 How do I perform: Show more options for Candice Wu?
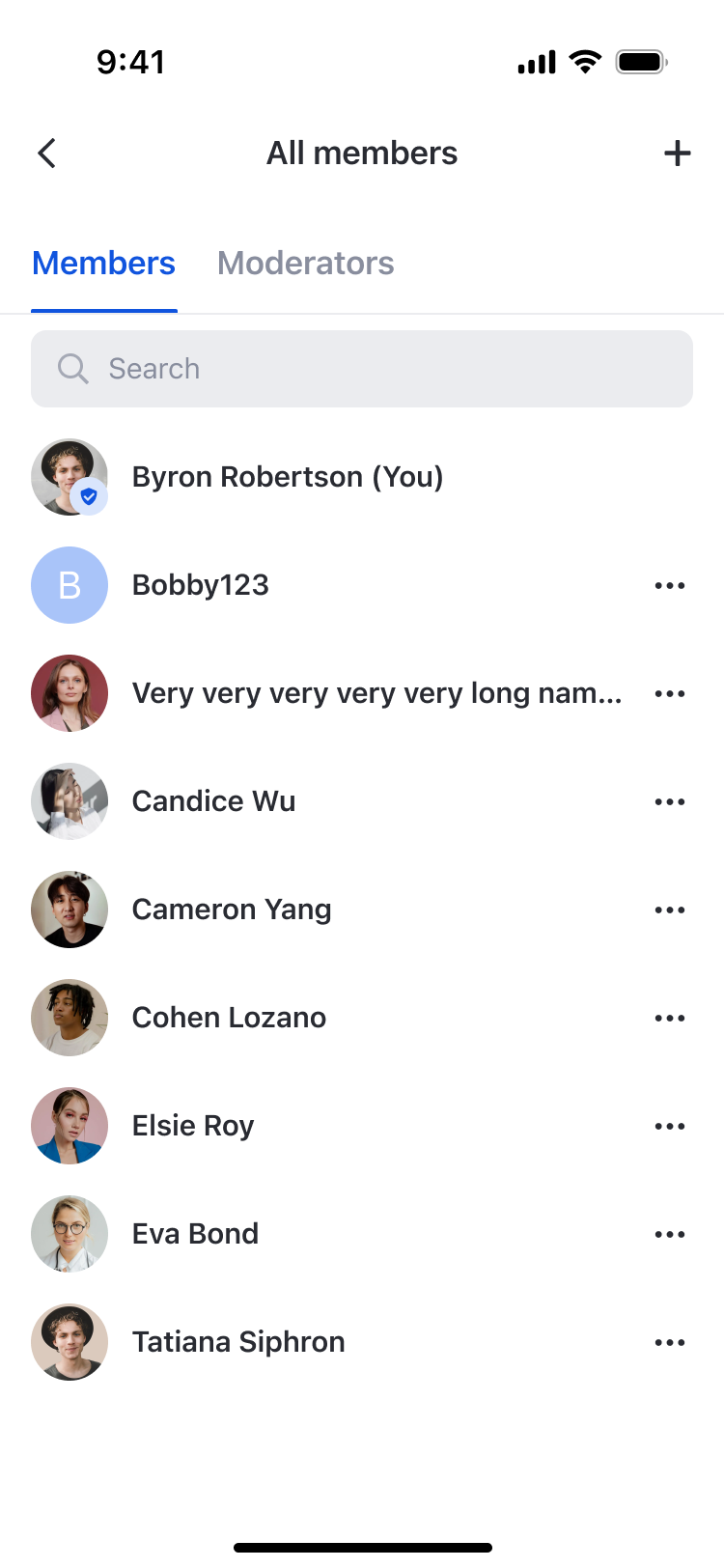pyautogui.click(x=670, y=801)
